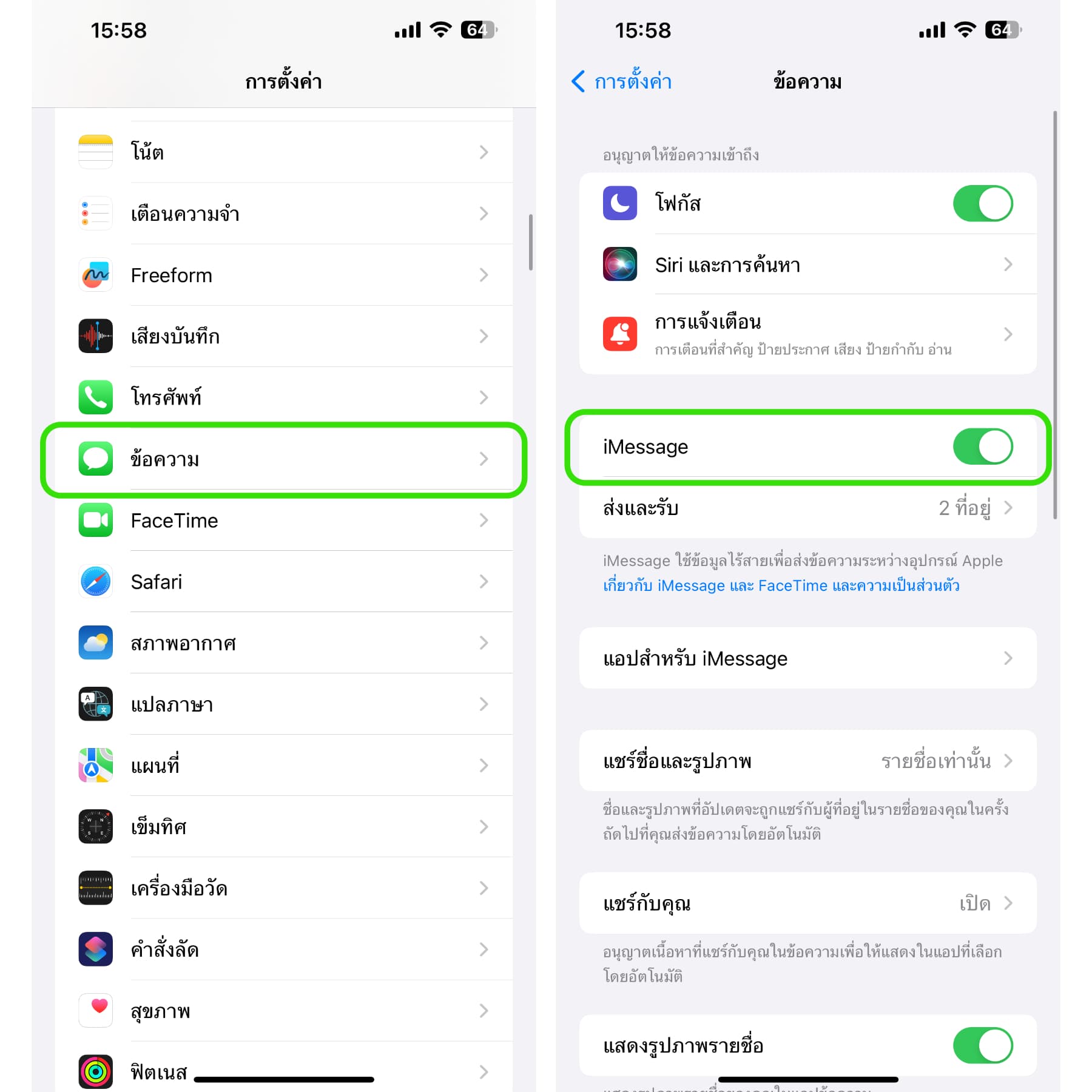The image size is (1092, 1092).
Task: Open Freeform settings
Action: point(283,275)
